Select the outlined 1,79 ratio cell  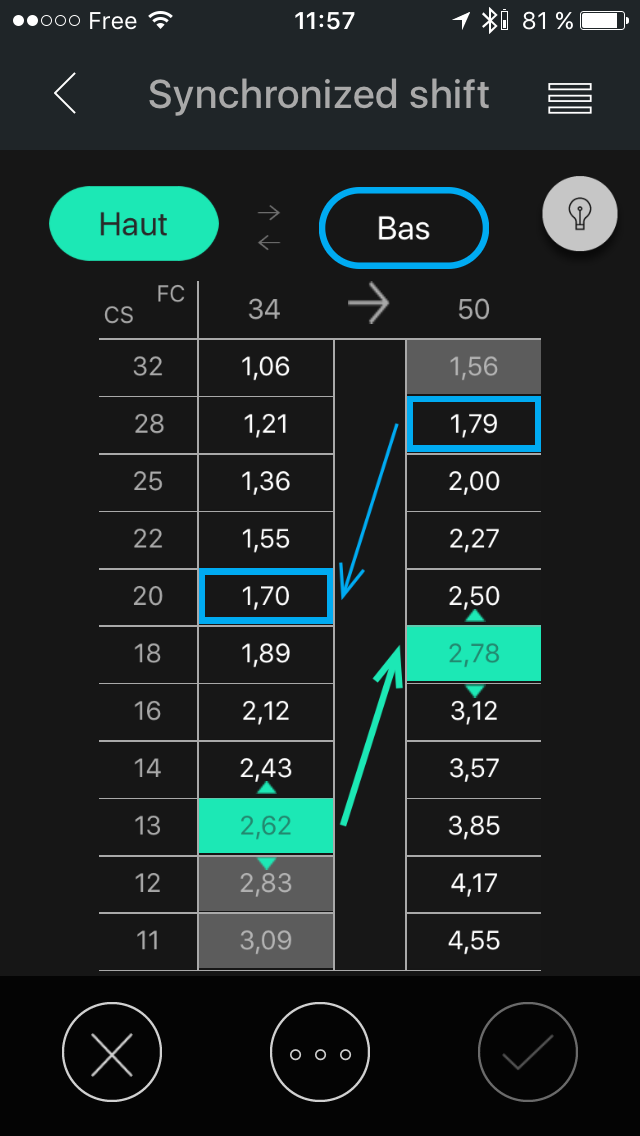point(474,425)
